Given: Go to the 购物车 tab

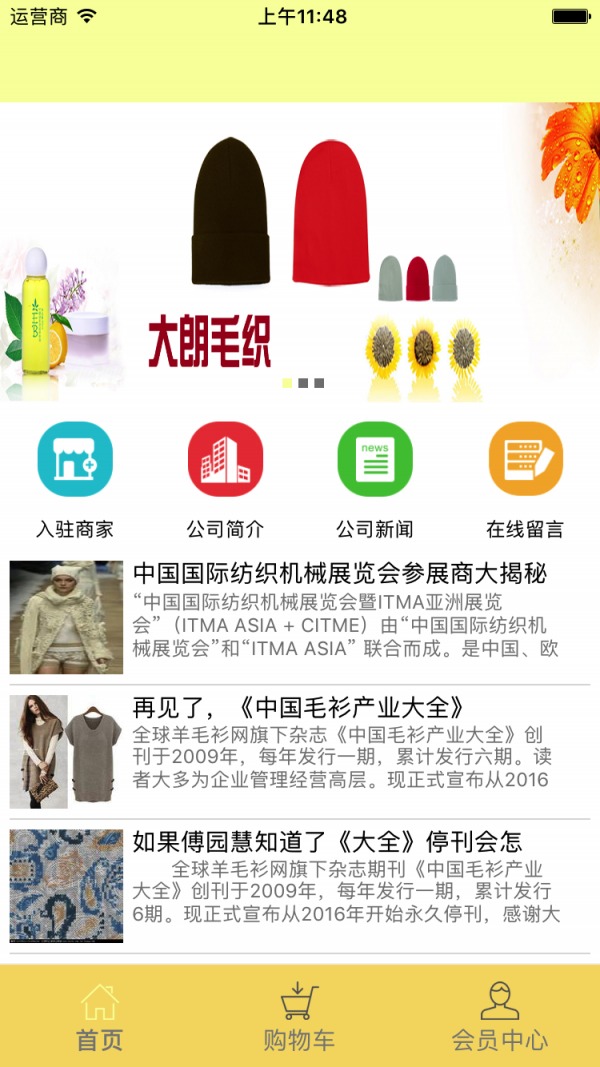Looking at the screenshot, I should [x=299, y=1017].
